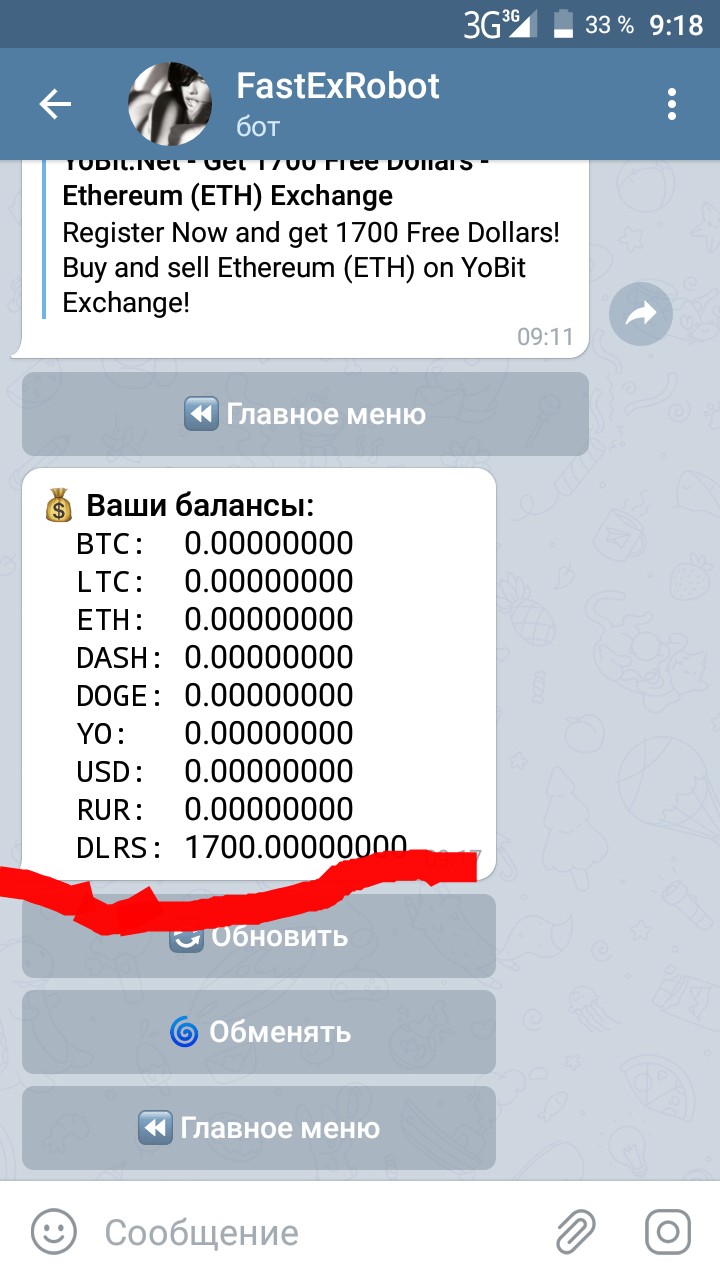Open the emoji picker

coord(54,1231)
